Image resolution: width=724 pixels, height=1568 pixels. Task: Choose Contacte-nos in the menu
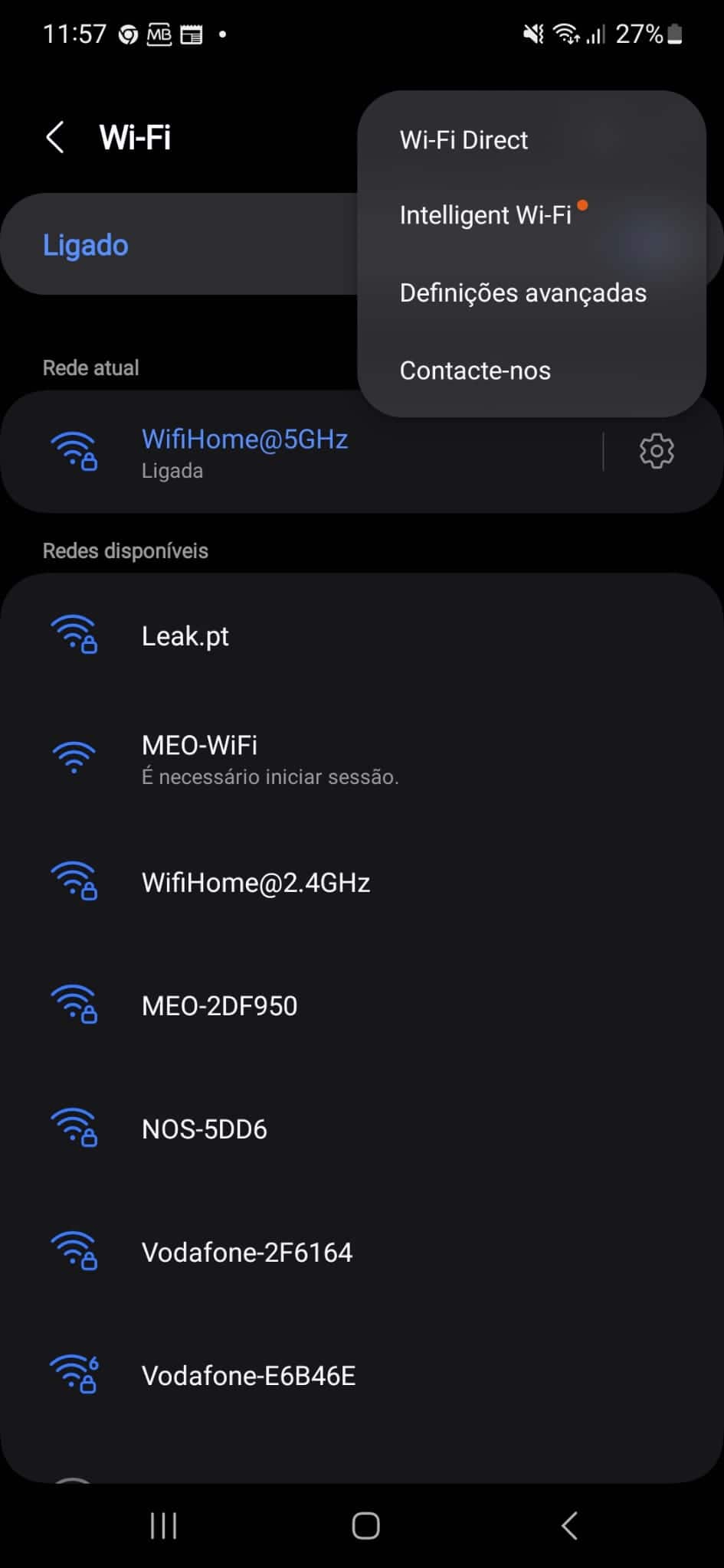tap(475, 371)
